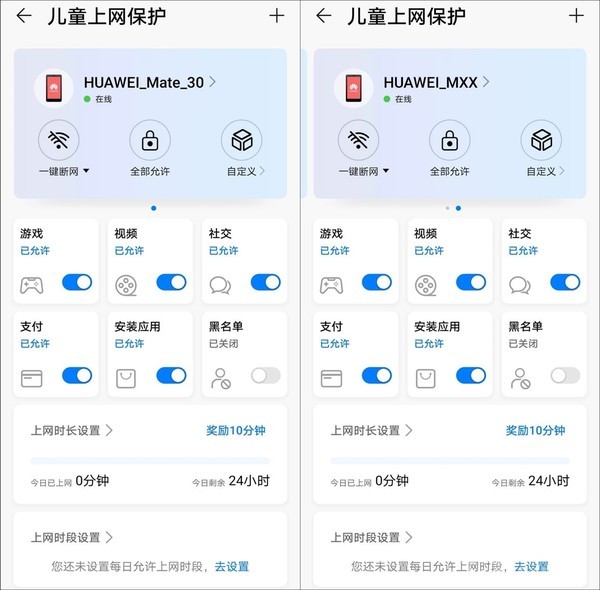Tap the plus icon on HUAWEI_MXX screen
600x590 pixels.
click(x=576, y=16)
